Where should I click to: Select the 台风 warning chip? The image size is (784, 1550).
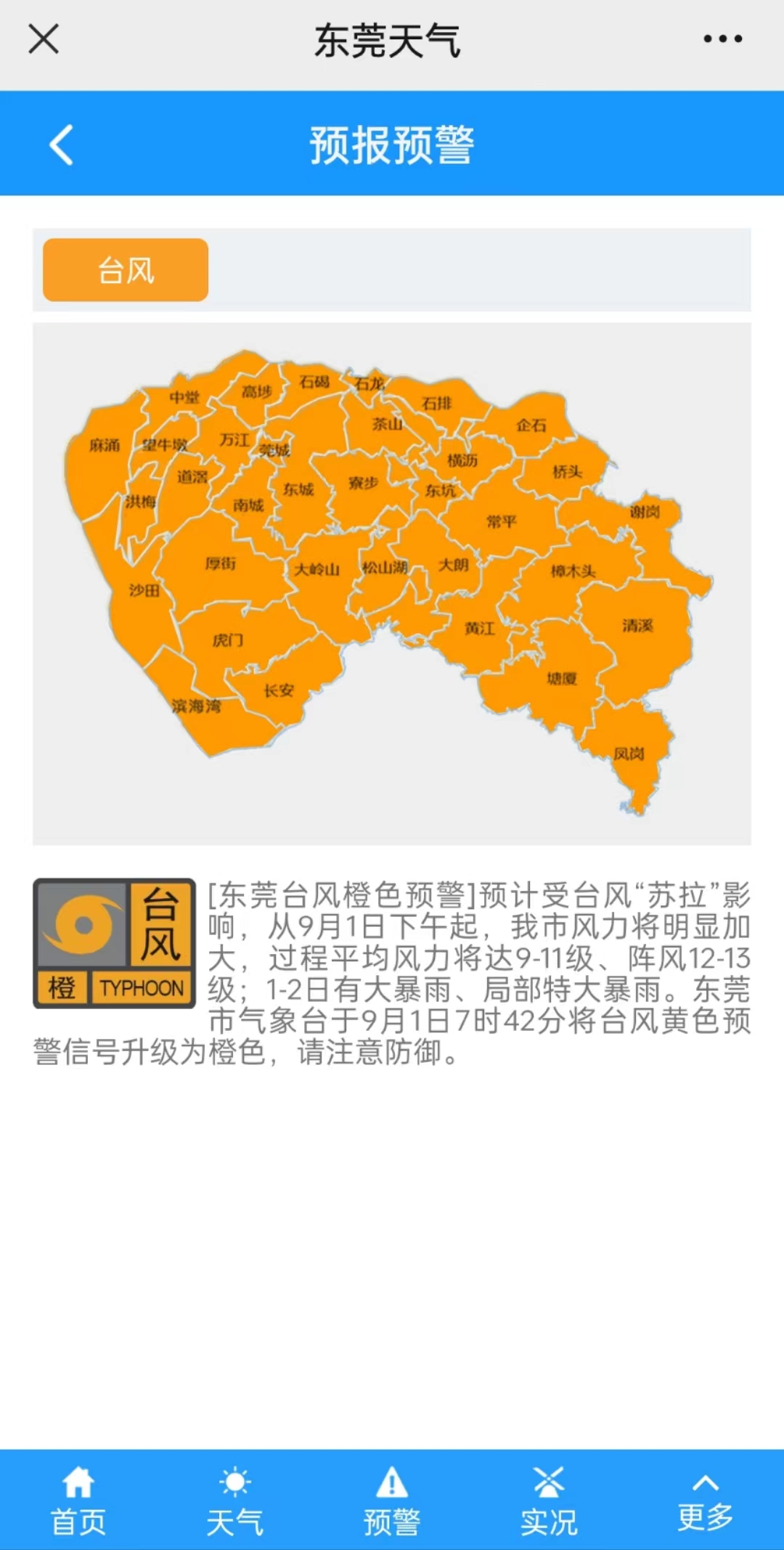coord(126,270)
